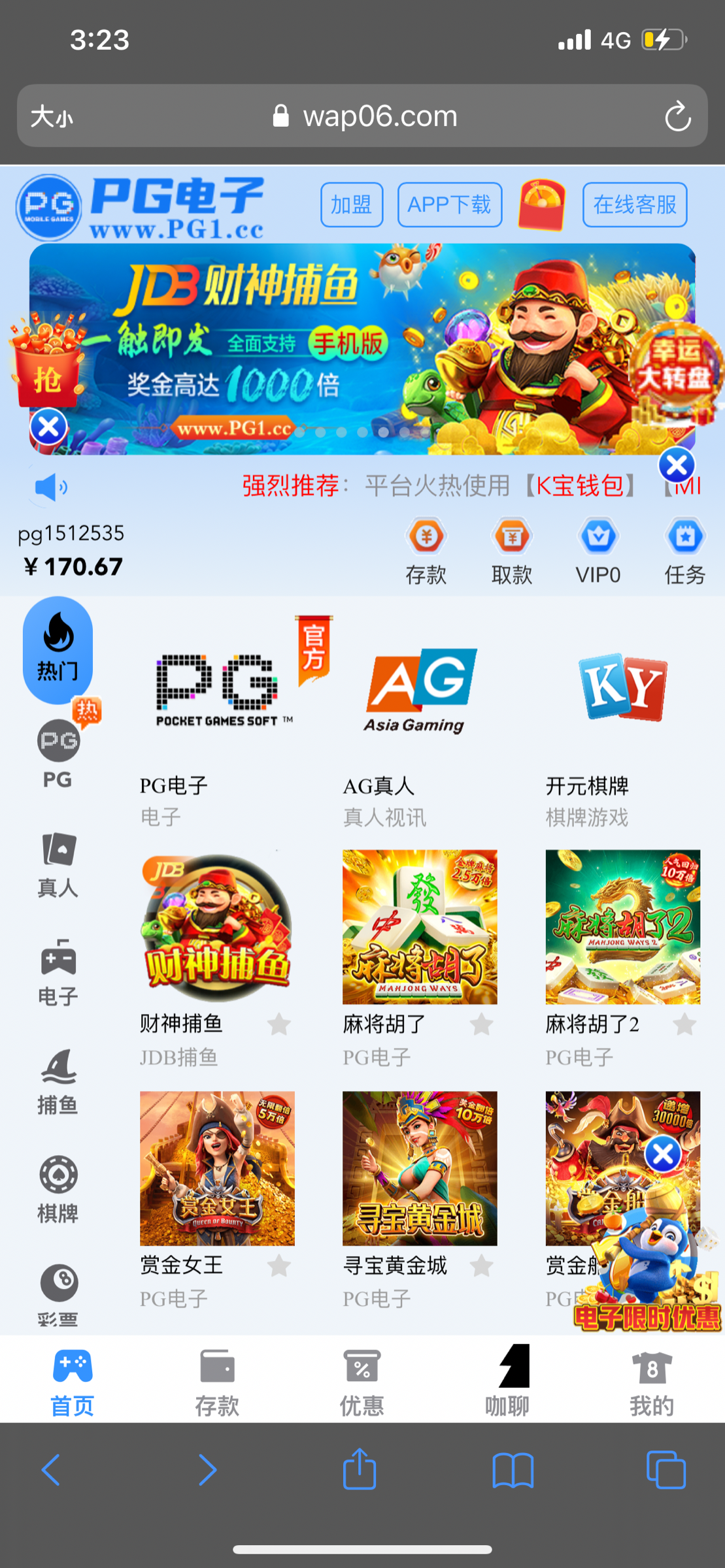Open the 取款 withdrawal icon
The height and width of the screenshot is (1568, 725).
[x=512, y=549]
